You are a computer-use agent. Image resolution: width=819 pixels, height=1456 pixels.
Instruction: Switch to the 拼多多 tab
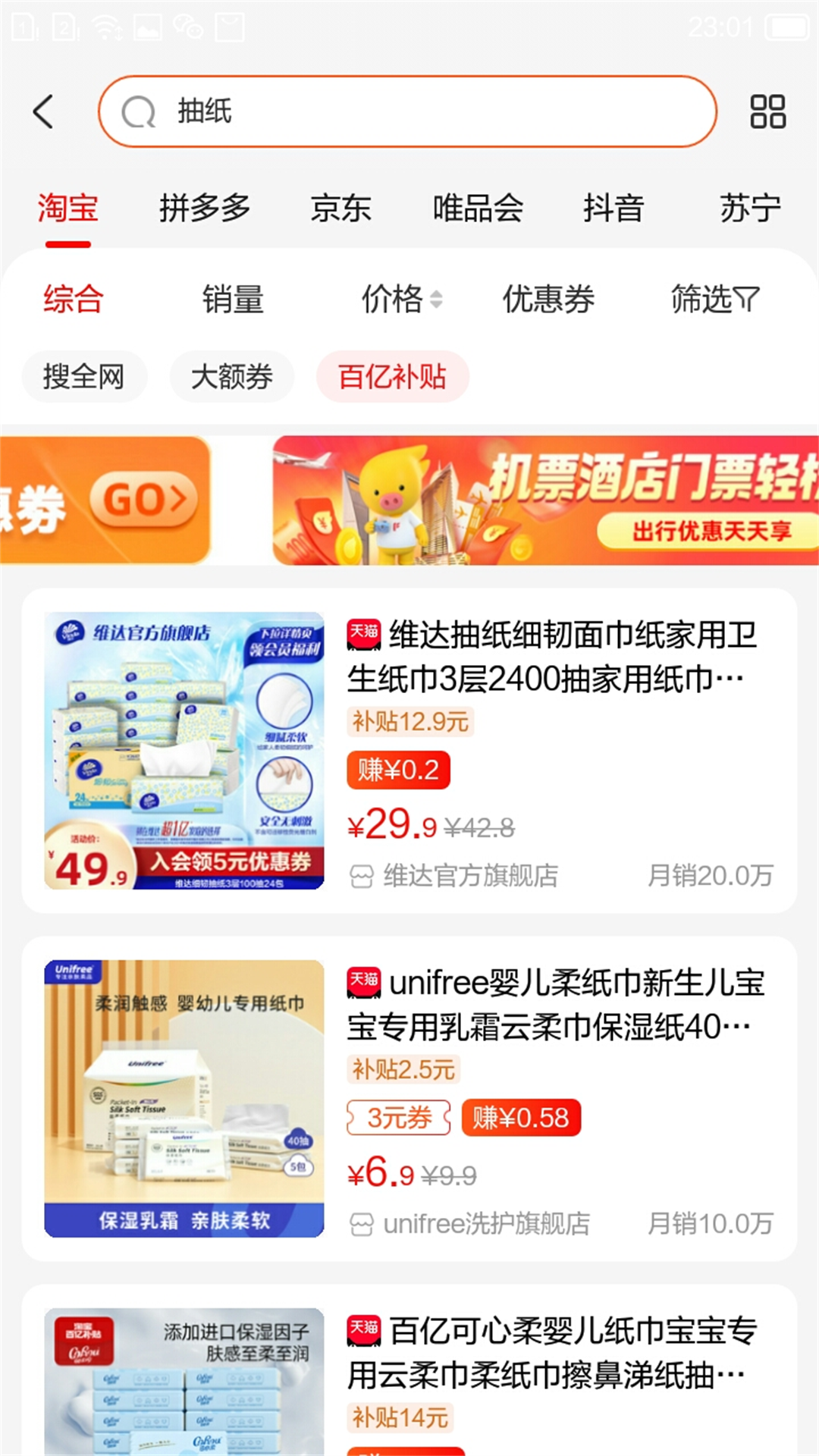tap(205, 208)
